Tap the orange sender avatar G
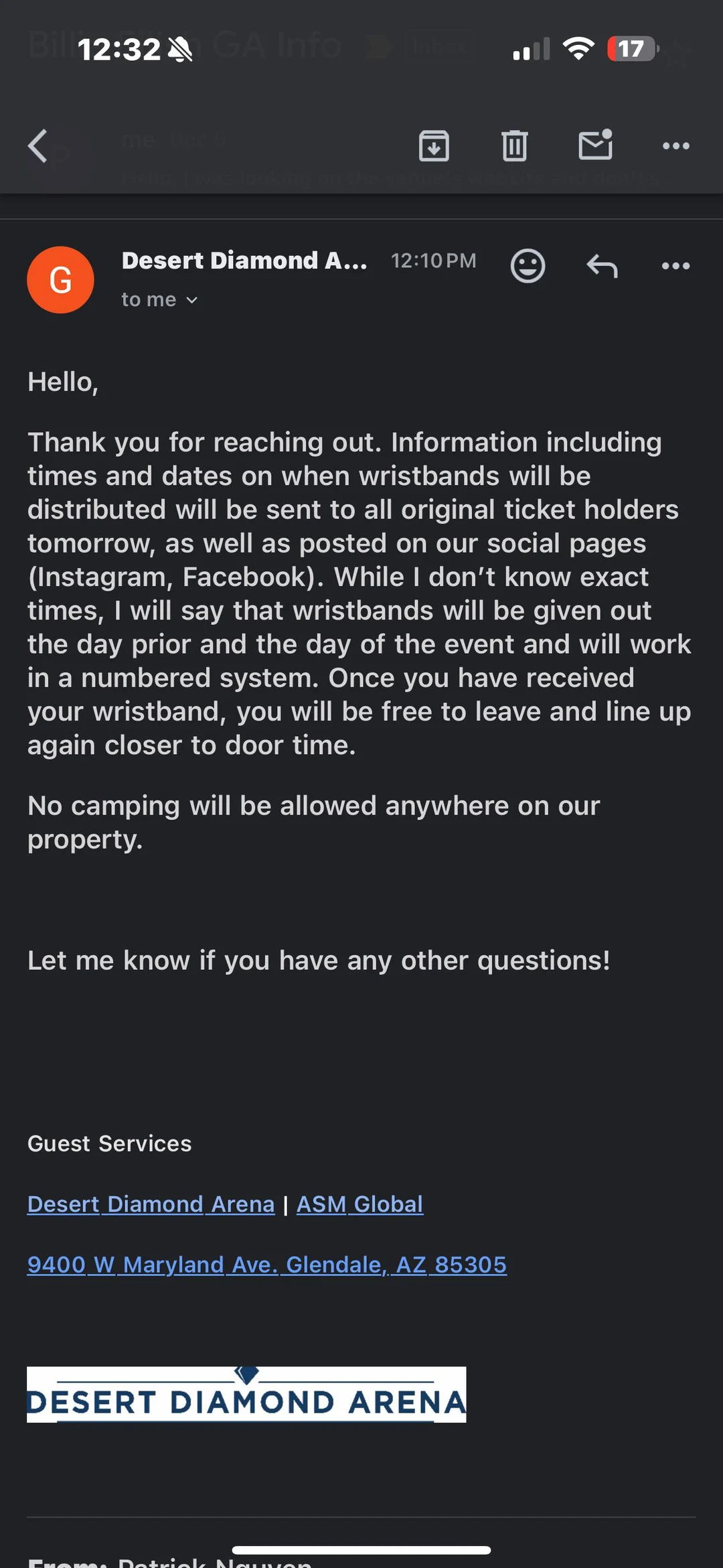 [x=60, y=279]
